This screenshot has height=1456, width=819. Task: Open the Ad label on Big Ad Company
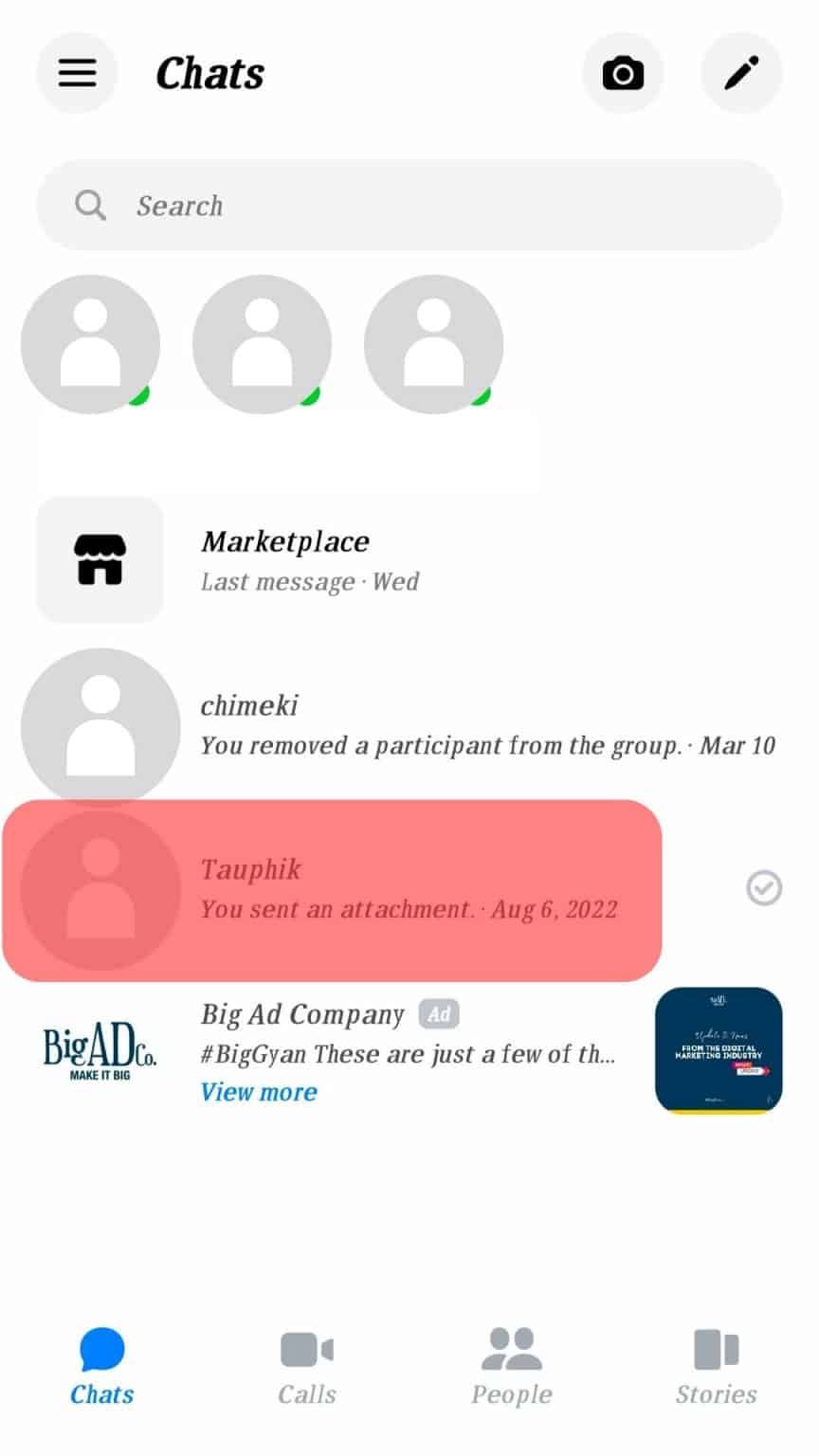coord(439,1013)
